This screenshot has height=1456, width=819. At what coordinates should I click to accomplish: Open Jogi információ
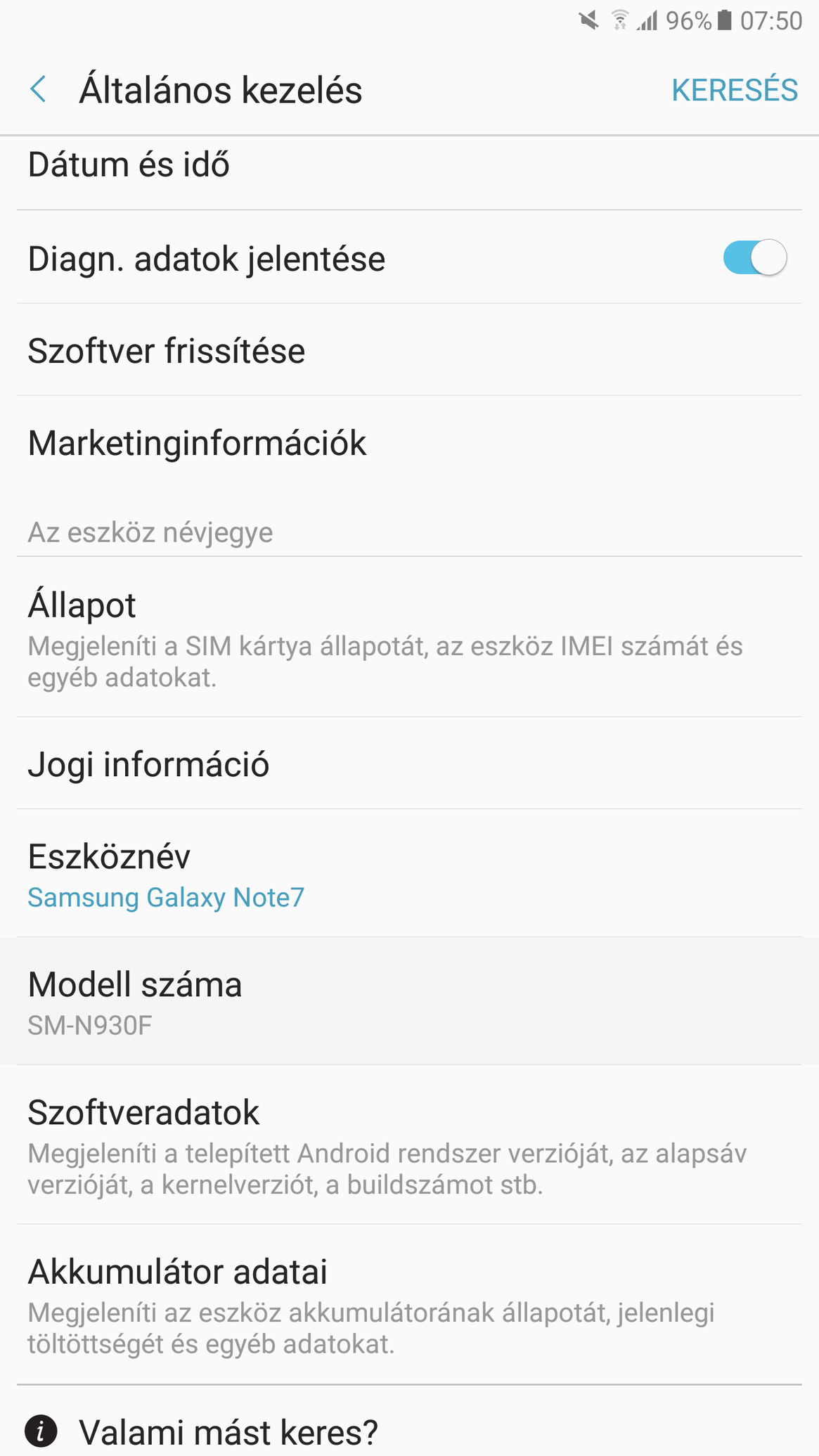point(409,764)
